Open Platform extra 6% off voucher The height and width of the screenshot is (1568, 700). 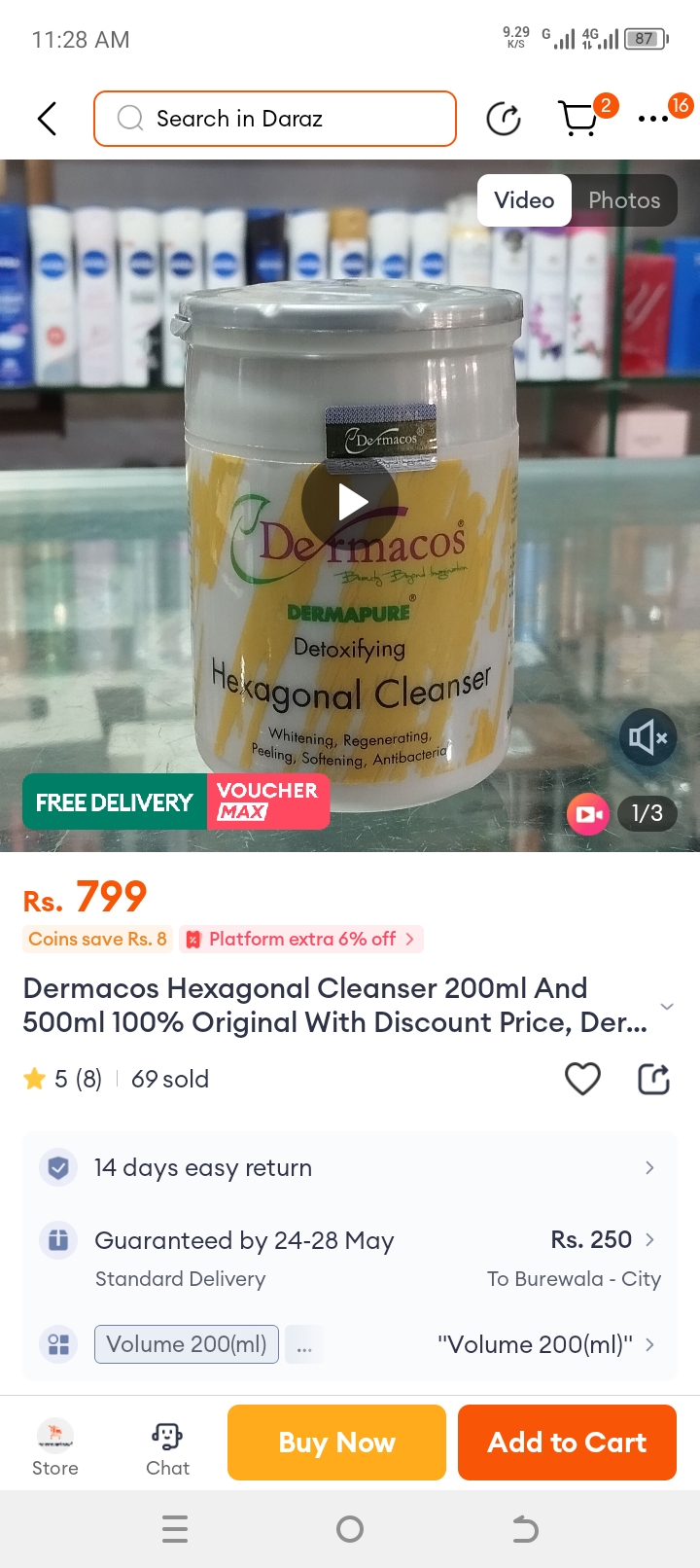click(302, 939)
